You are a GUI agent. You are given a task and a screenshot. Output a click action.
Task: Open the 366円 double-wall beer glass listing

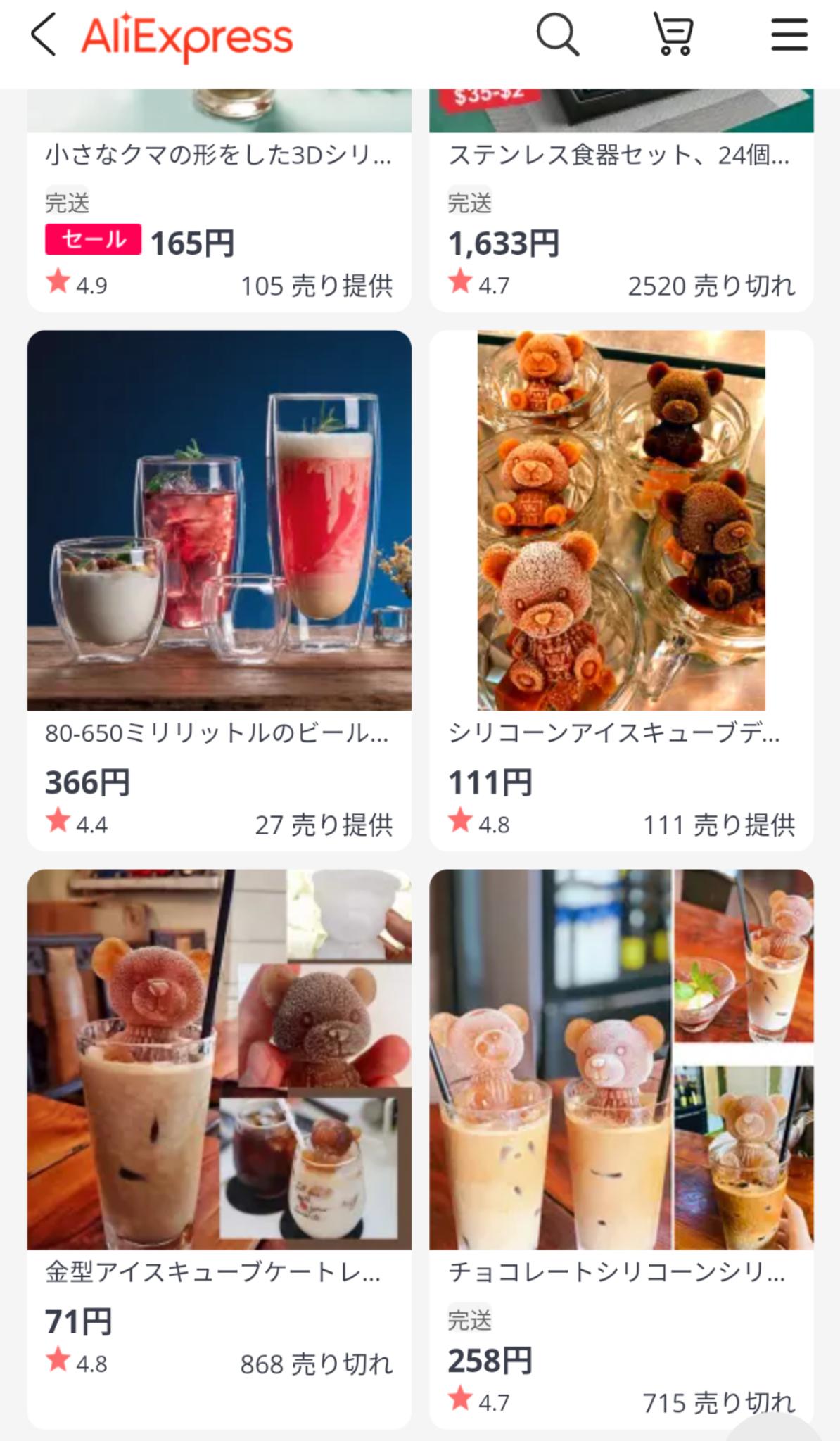219,521
